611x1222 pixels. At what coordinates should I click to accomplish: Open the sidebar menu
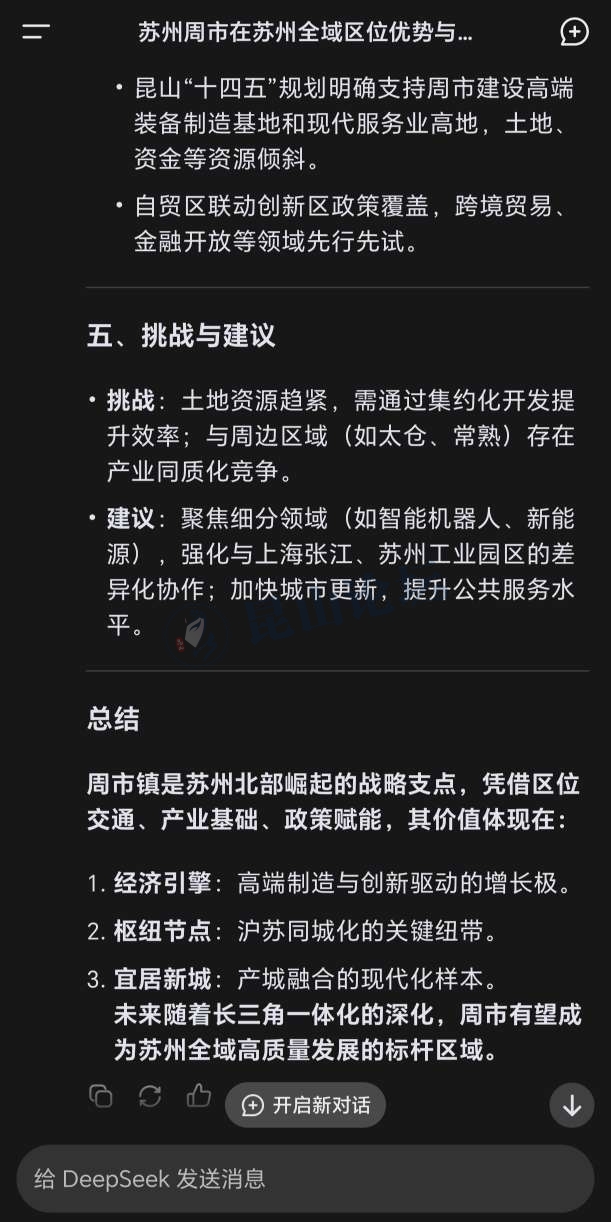(x=36, y=32)
